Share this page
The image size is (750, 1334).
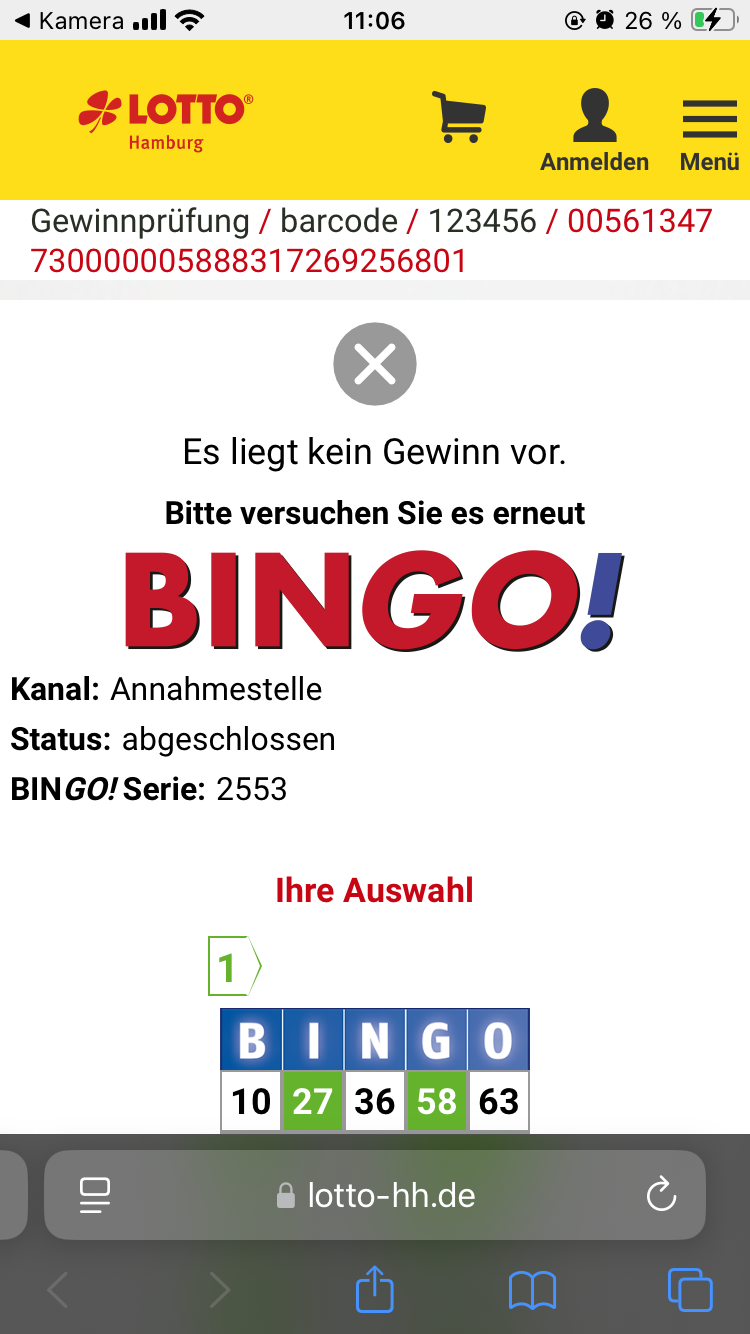point(375,1290)
